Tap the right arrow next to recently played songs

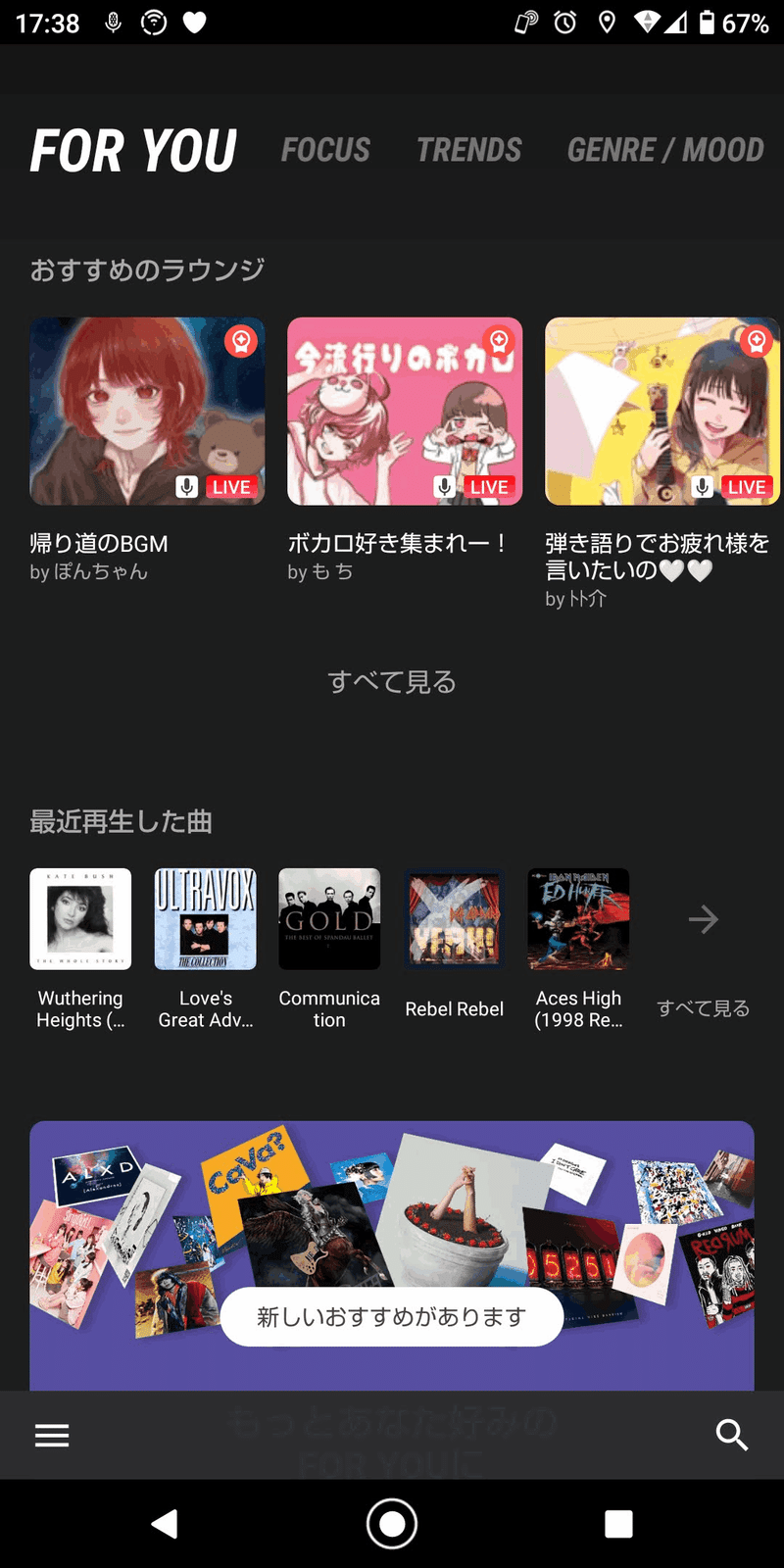tap(703, 919)
